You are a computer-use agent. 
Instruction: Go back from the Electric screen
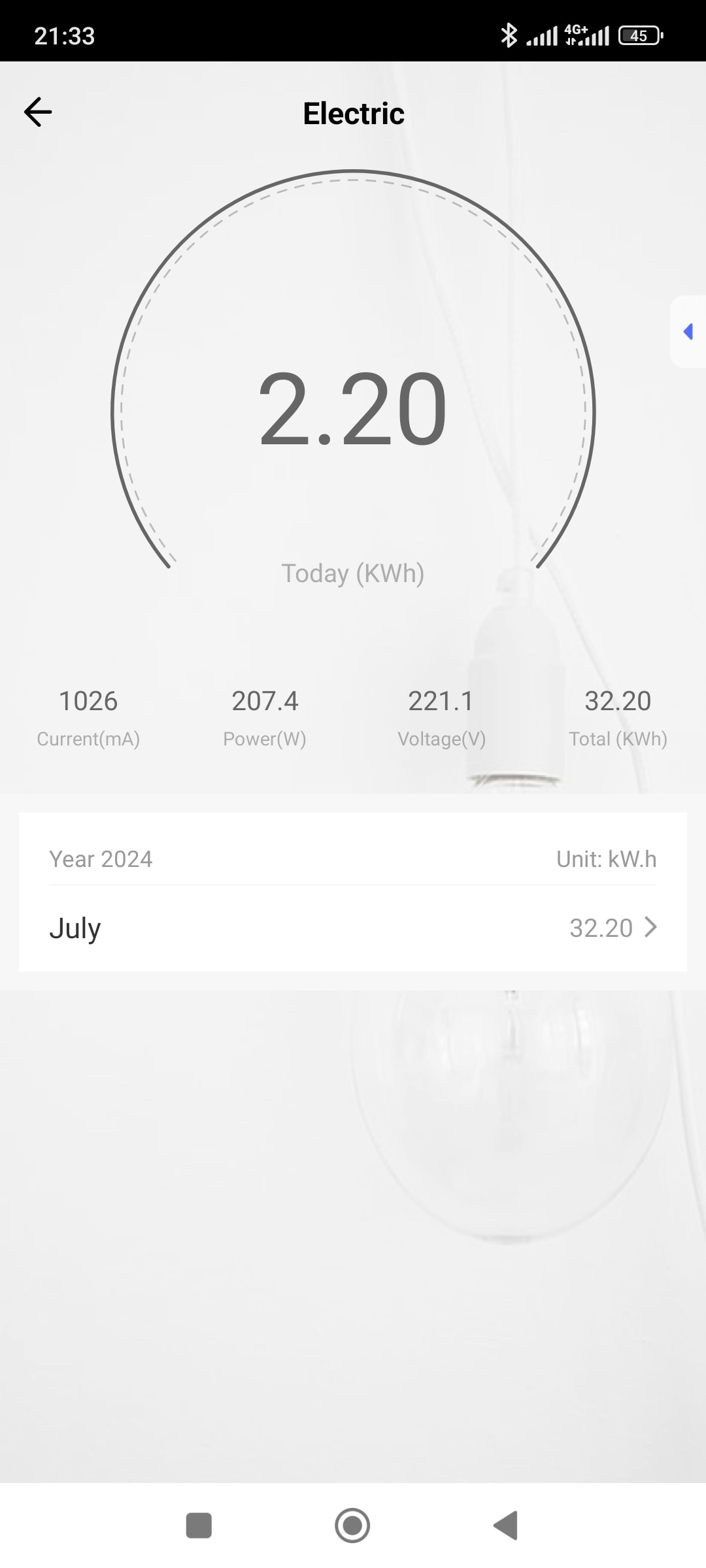[38, 112]
